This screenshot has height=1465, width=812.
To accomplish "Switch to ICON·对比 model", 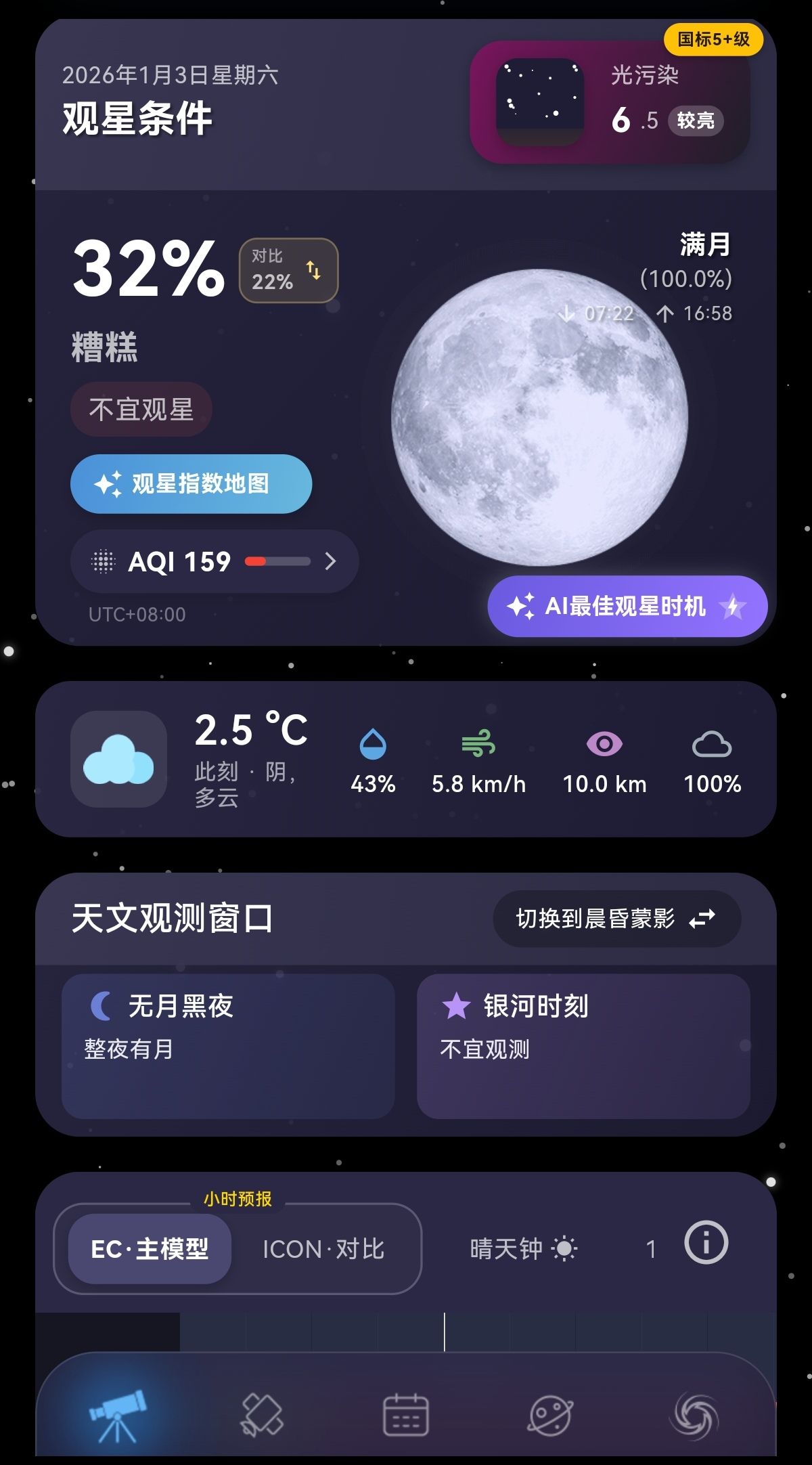I will pos(323,1249).
